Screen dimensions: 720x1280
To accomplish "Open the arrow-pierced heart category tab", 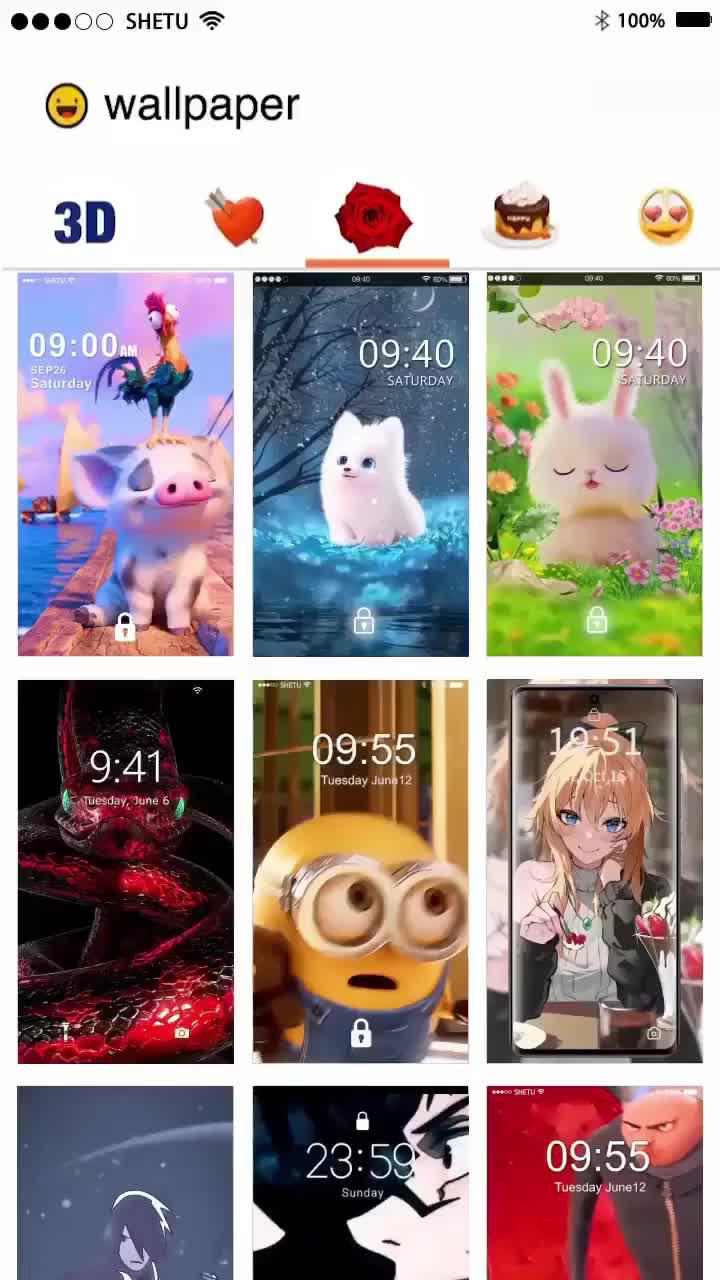I will click(x=236, y=218).
